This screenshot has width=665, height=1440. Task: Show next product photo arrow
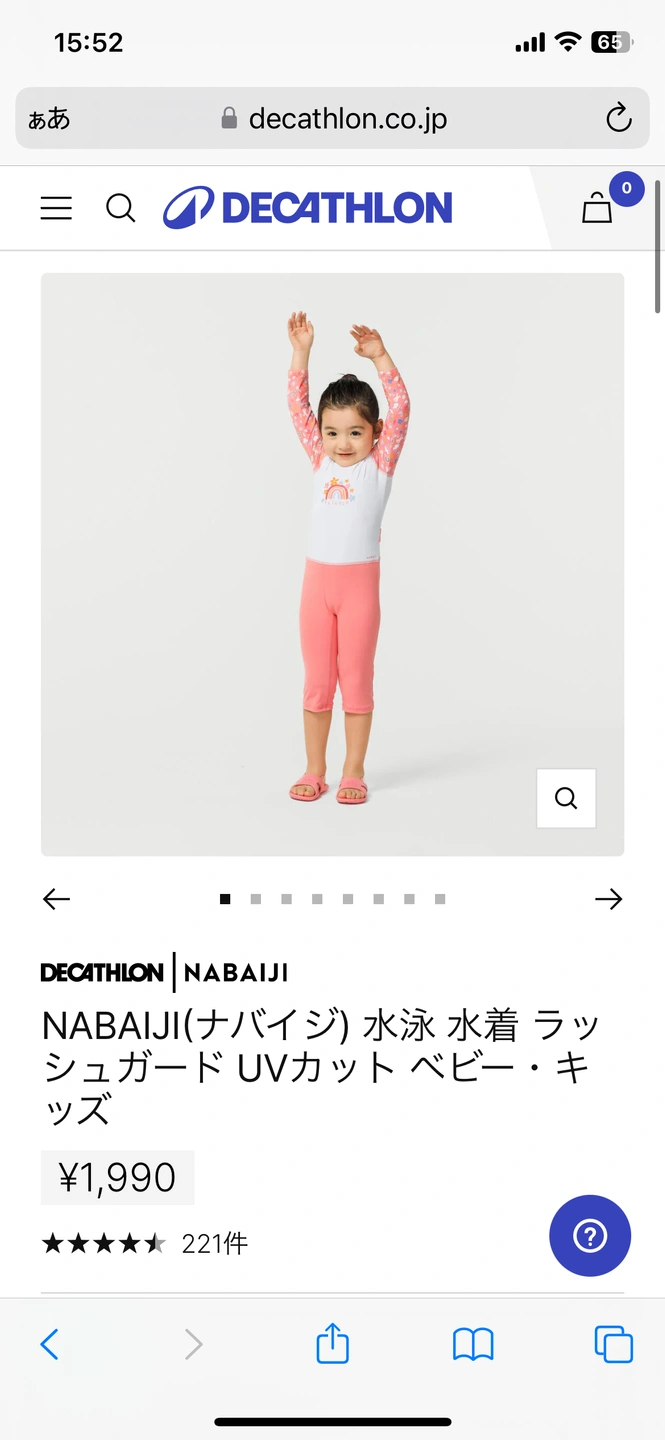click(608, 899)
